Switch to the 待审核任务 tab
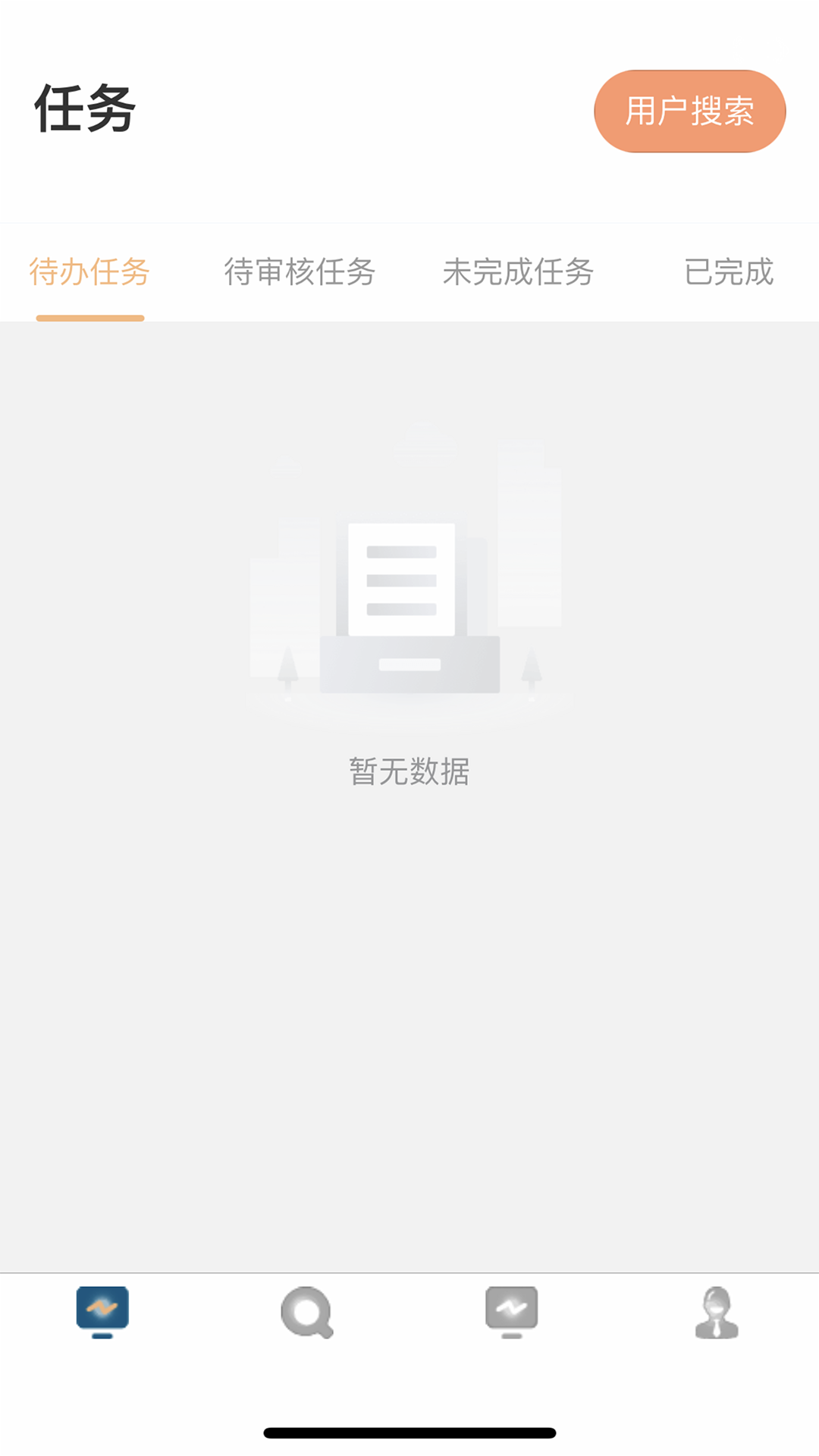The height and width of the screenshot is (1456, 819). (x=300, y=272)
